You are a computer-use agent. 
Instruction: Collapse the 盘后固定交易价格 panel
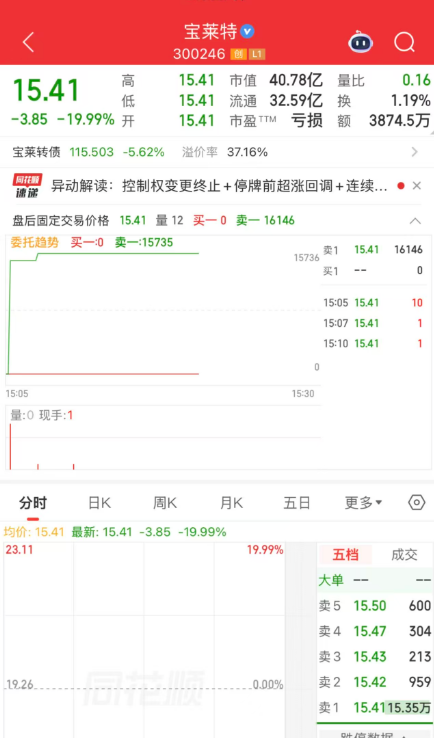[415, 221]
